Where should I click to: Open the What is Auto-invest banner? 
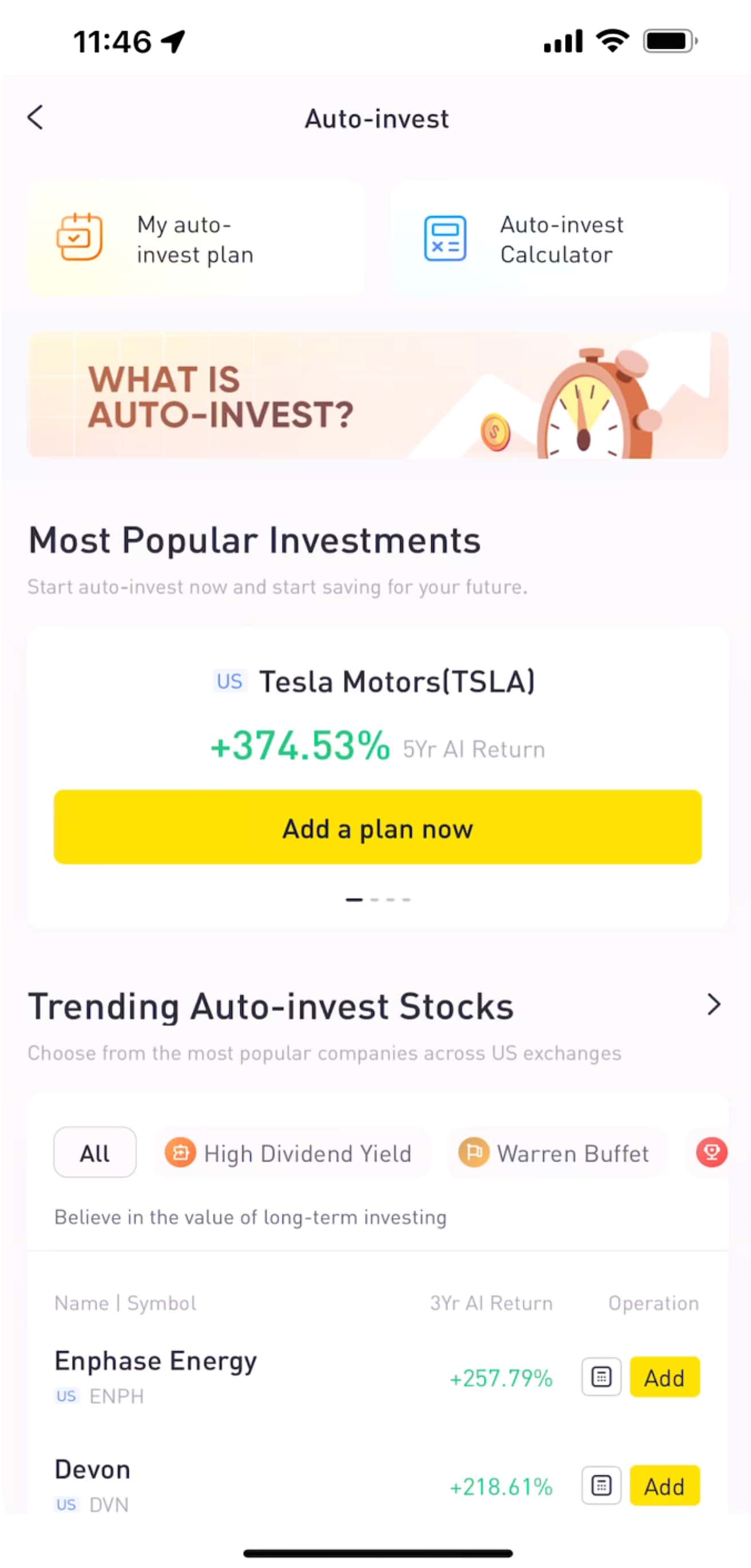click(378, 395)
